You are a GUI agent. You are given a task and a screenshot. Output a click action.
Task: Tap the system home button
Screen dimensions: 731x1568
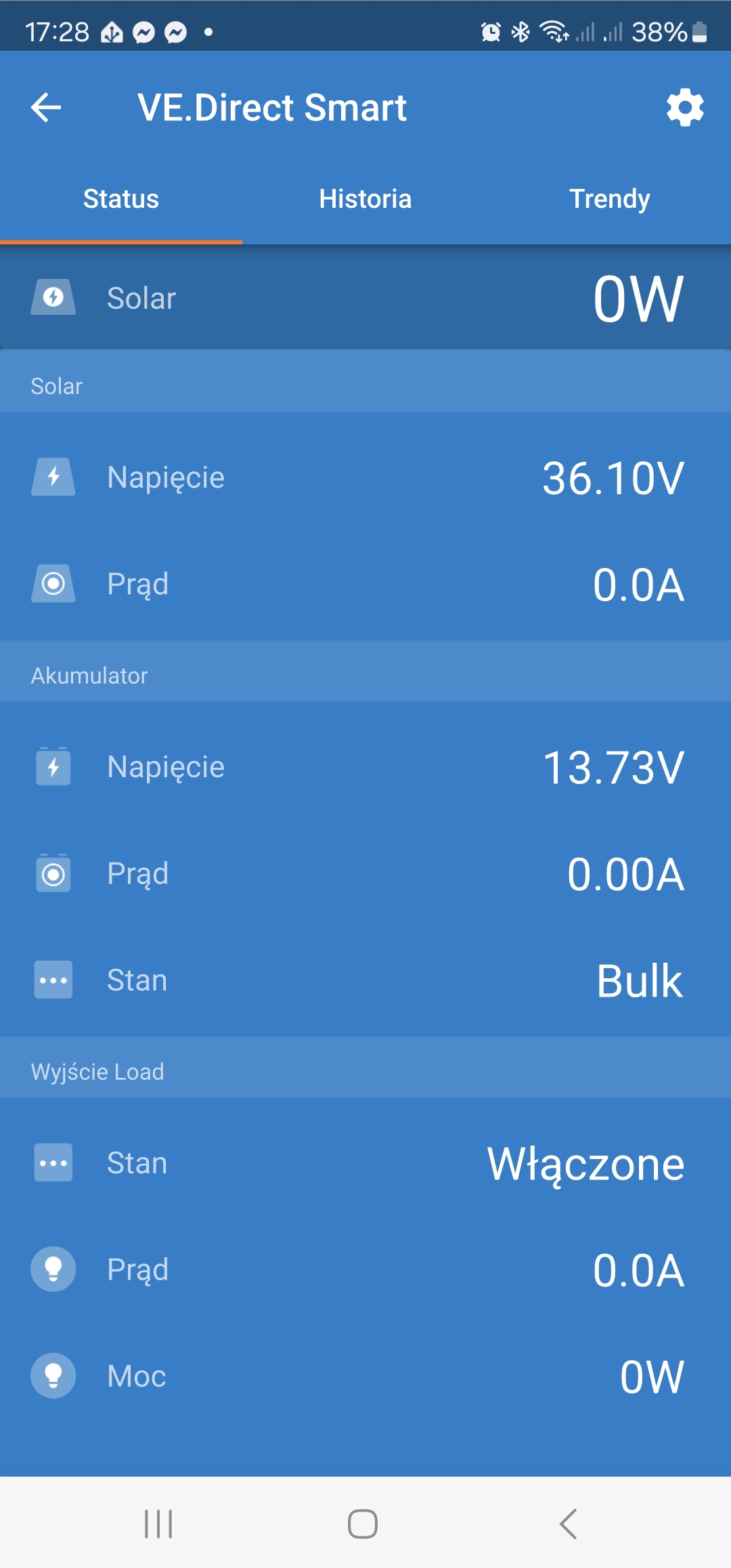(363, 1524)
